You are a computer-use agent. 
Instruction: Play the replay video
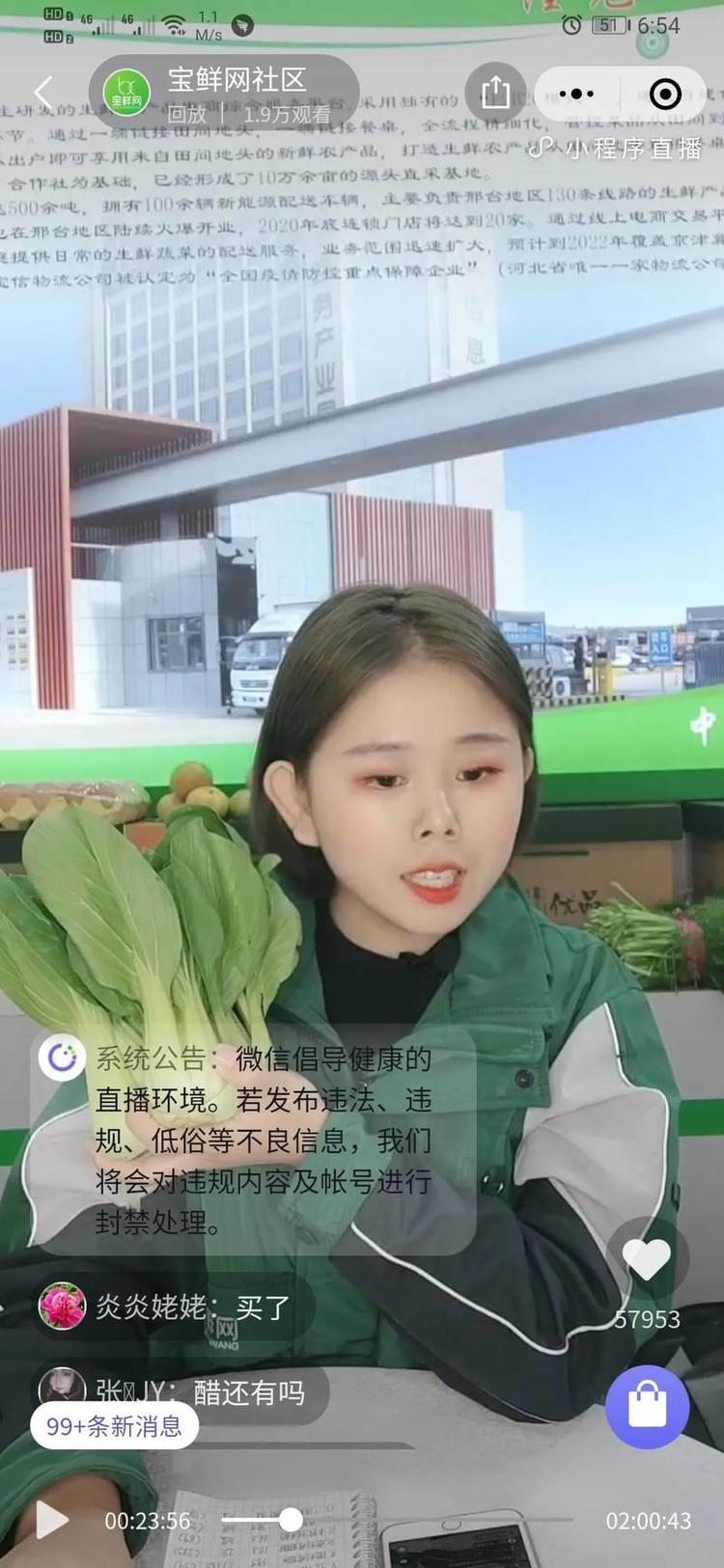click(50, 1521)
